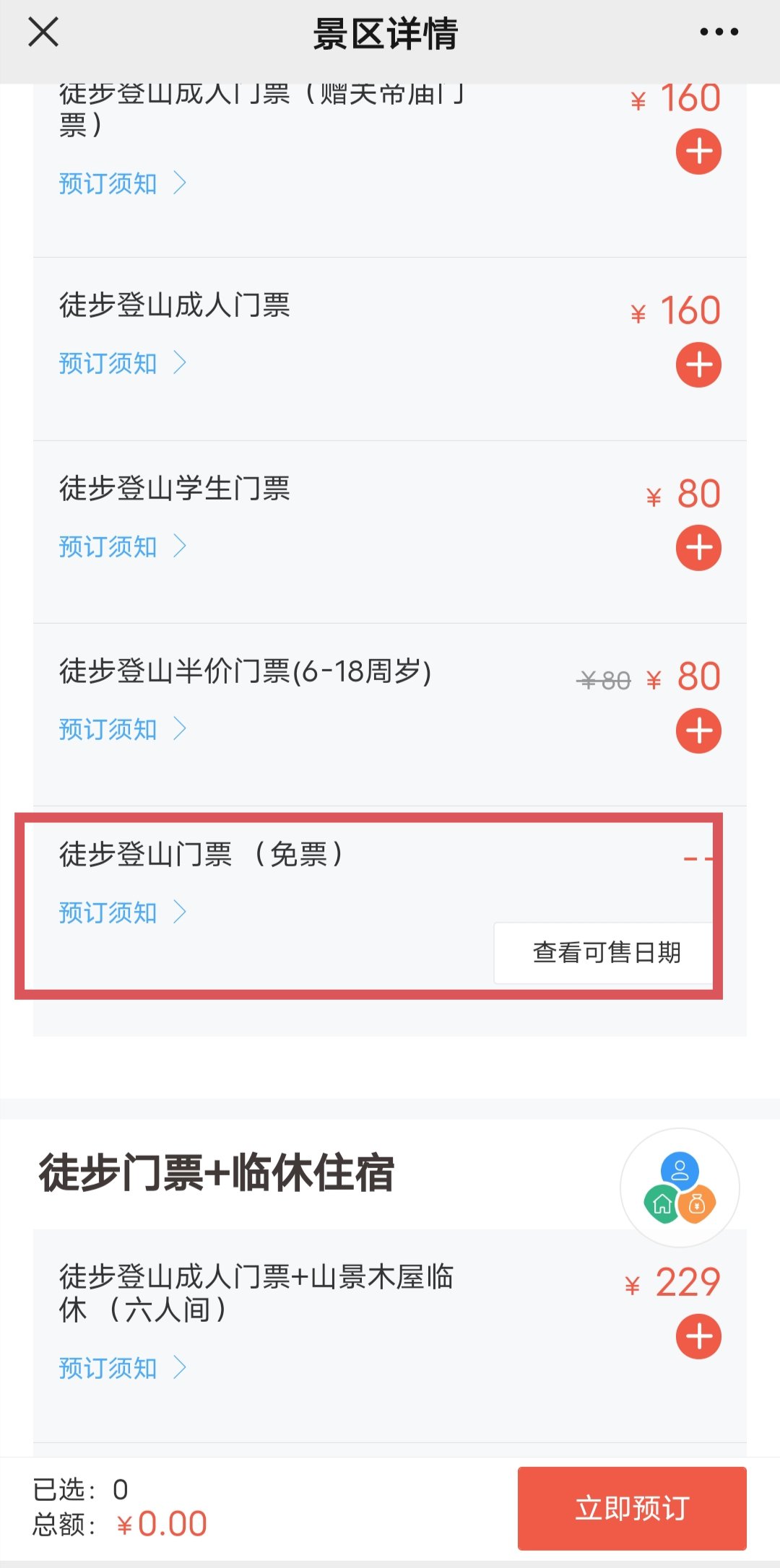The image size is (780, 1568).
Task: Add one 徒步登山半价门票(6-18周岁) ticket
Action: coord(698,731)
